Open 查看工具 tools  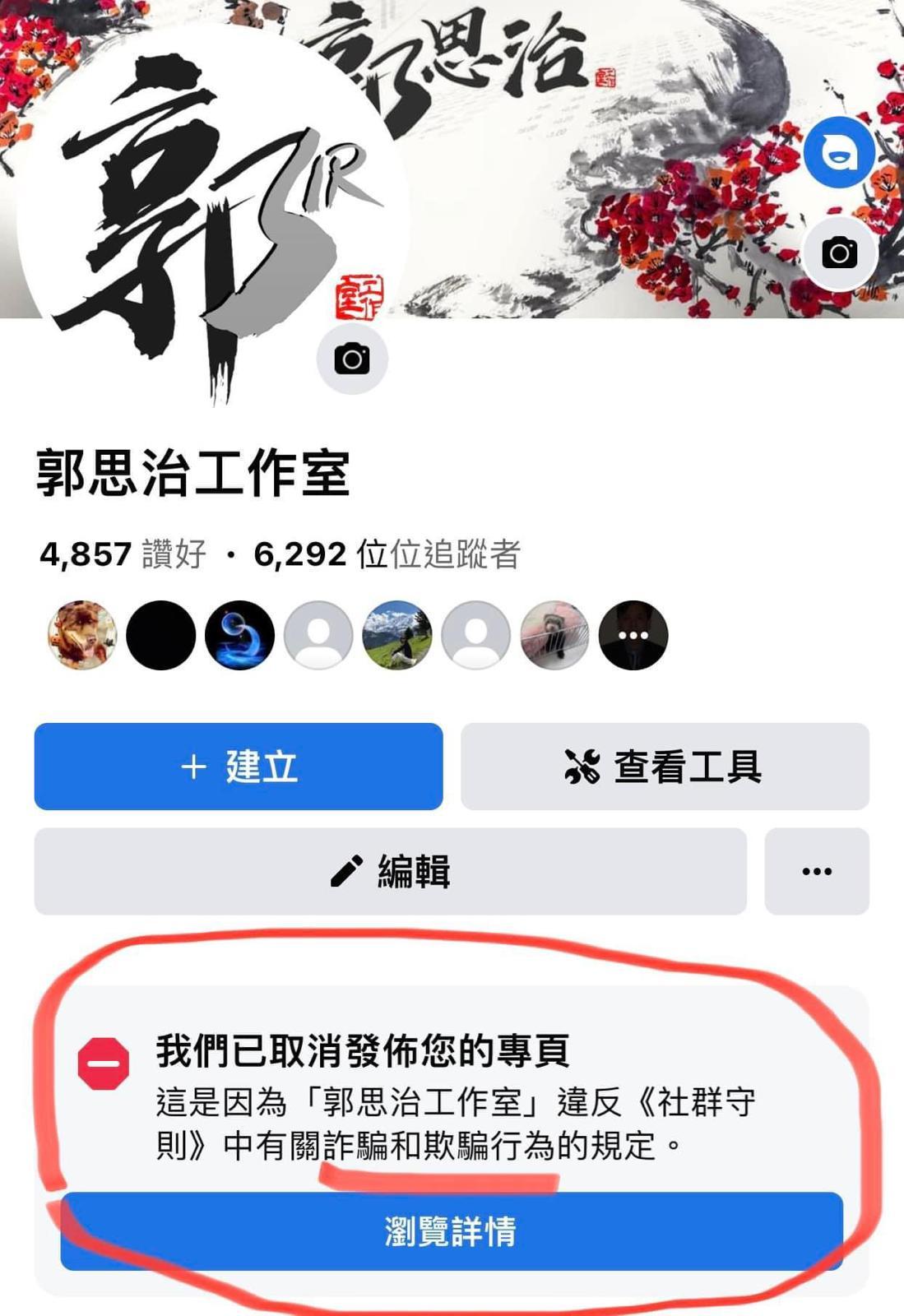click(x=665, y=767)
